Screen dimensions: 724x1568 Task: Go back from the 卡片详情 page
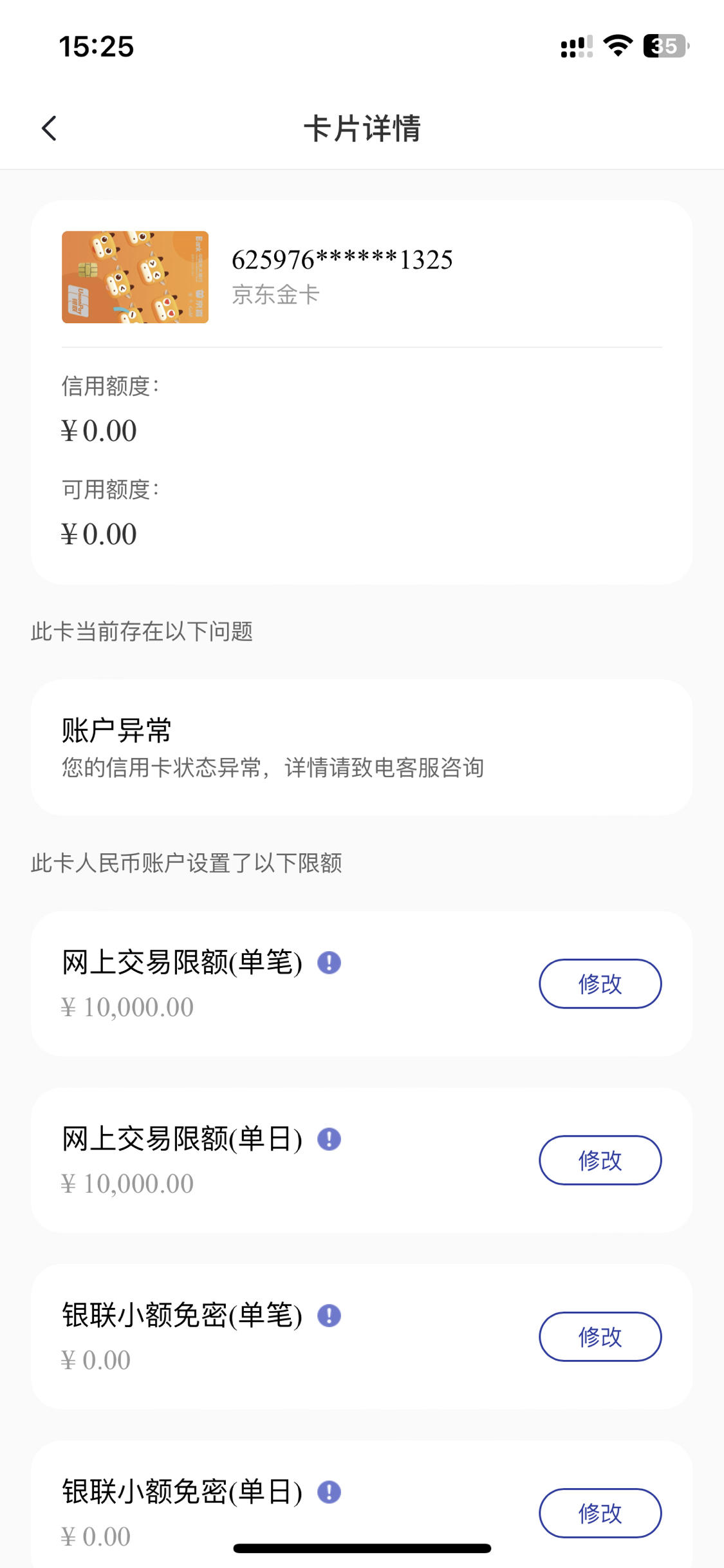tap(49, 128)
